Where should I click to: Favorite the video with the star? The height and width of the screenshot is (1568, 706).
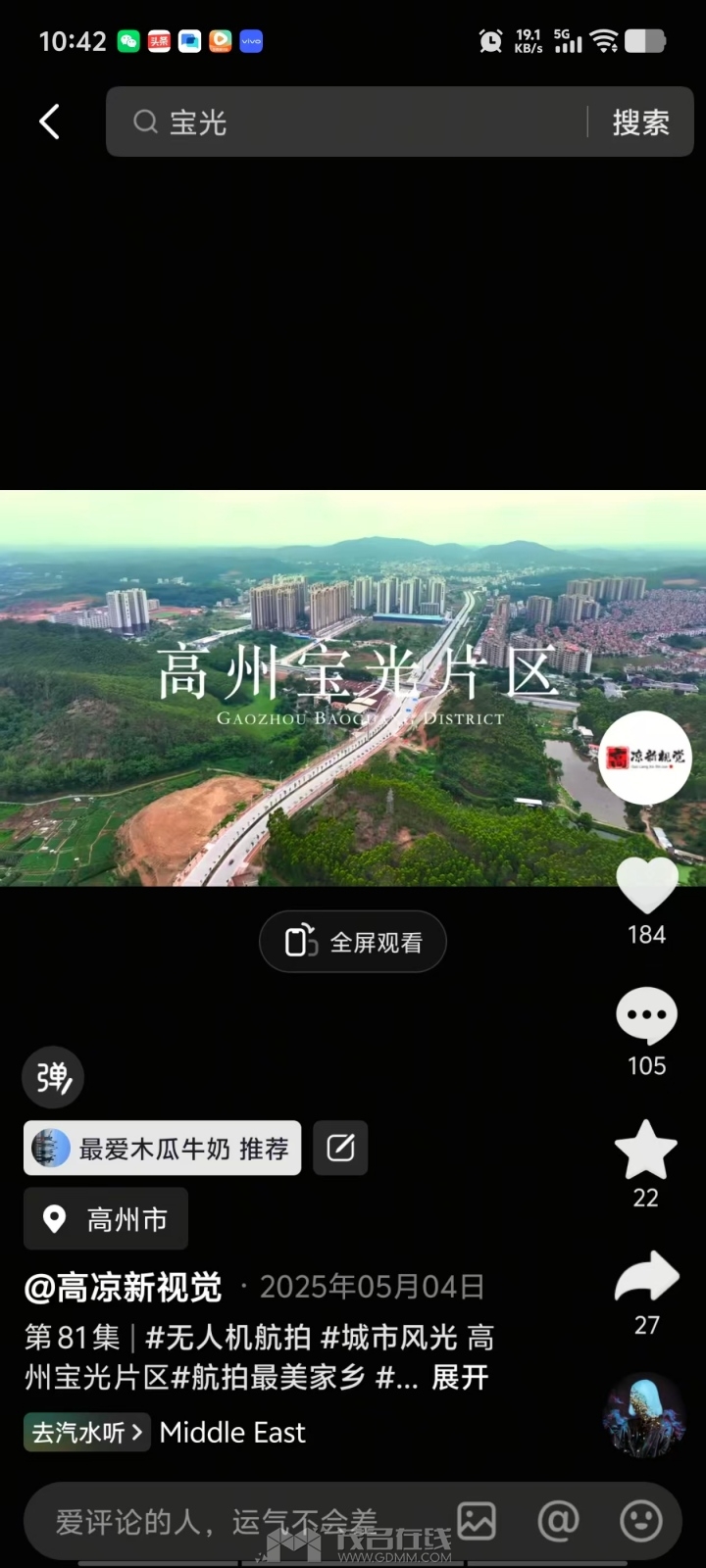pyautogui.click(x=645, y=1151)
